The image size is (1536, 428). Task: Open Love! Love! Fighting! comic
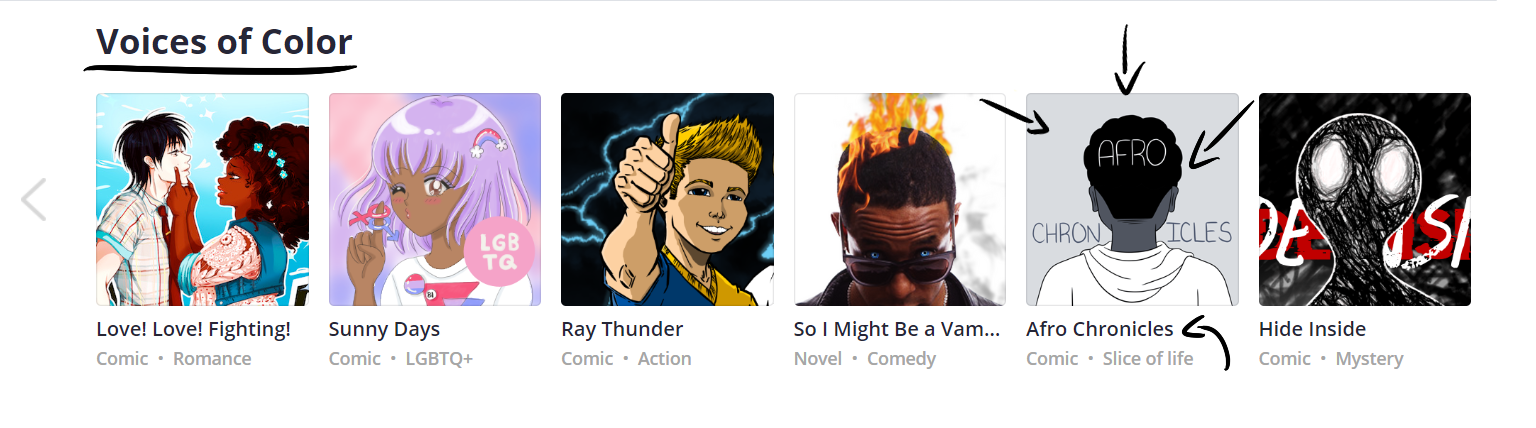click(x=202, y=200)
